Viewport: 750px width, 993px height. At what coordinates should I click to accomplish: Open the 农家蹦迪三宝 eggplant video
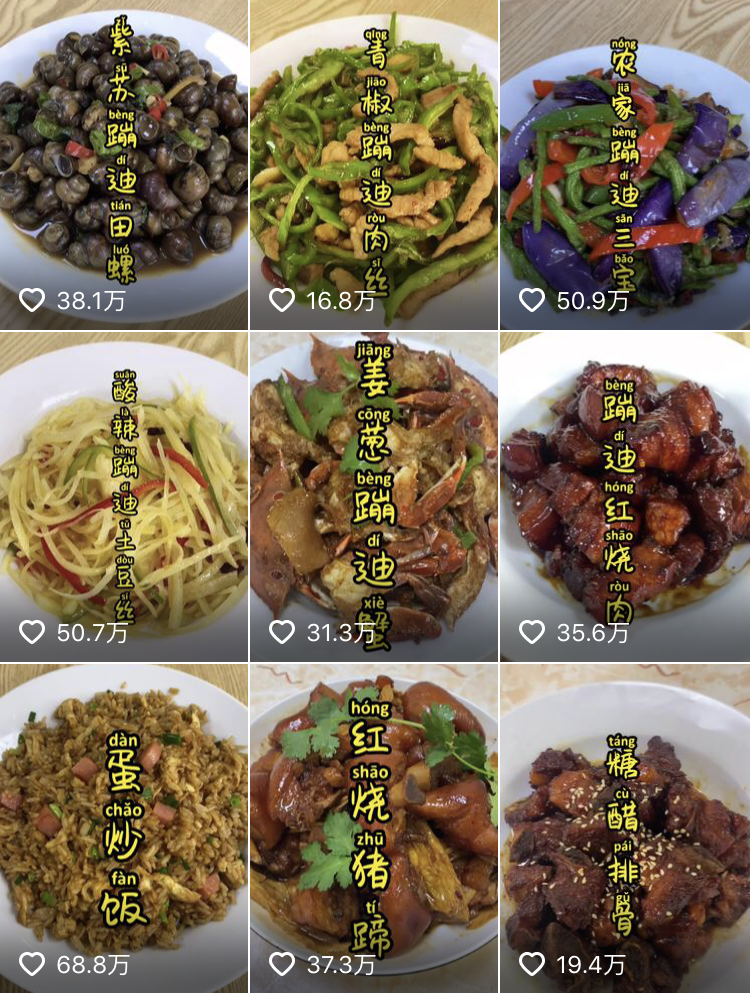625,165
